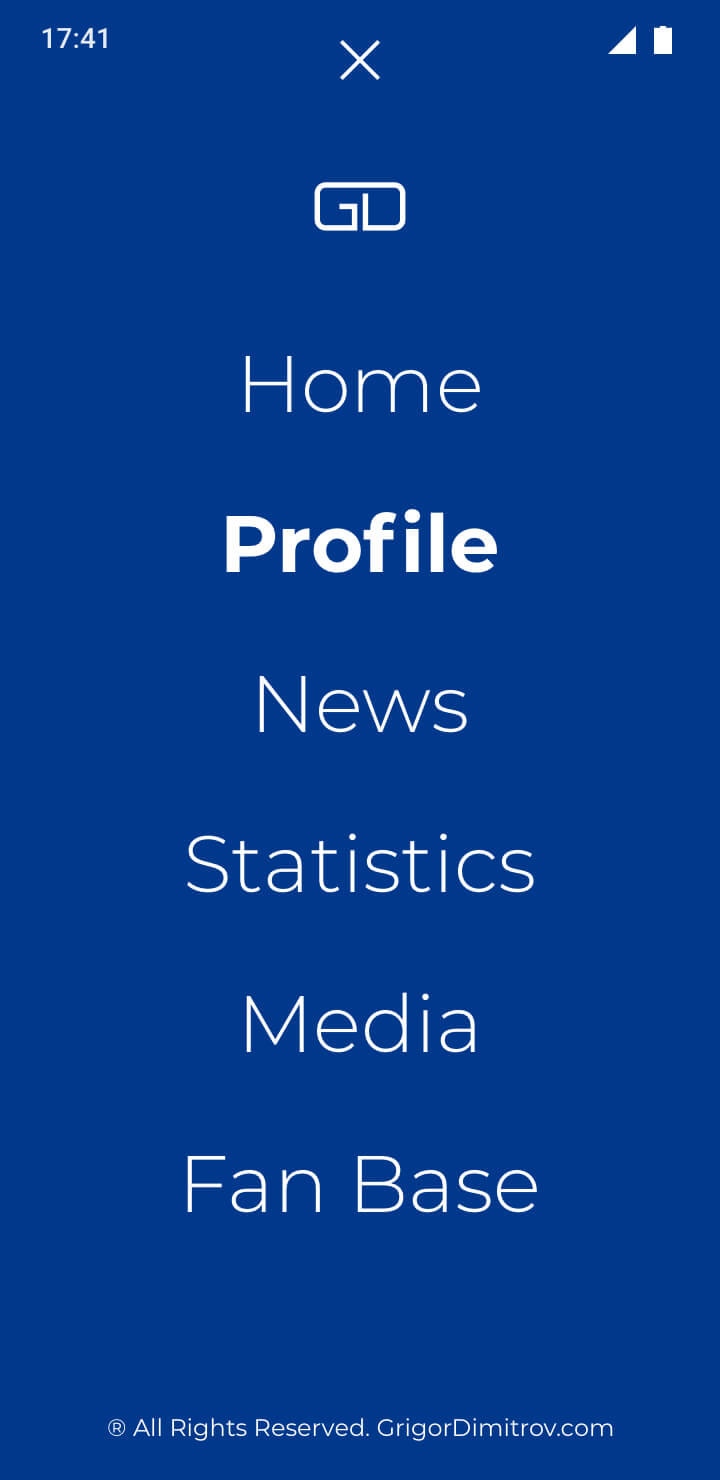720x1480 pixels.
Task: Visit the Fan Base page
Action: coord(360,1185)
